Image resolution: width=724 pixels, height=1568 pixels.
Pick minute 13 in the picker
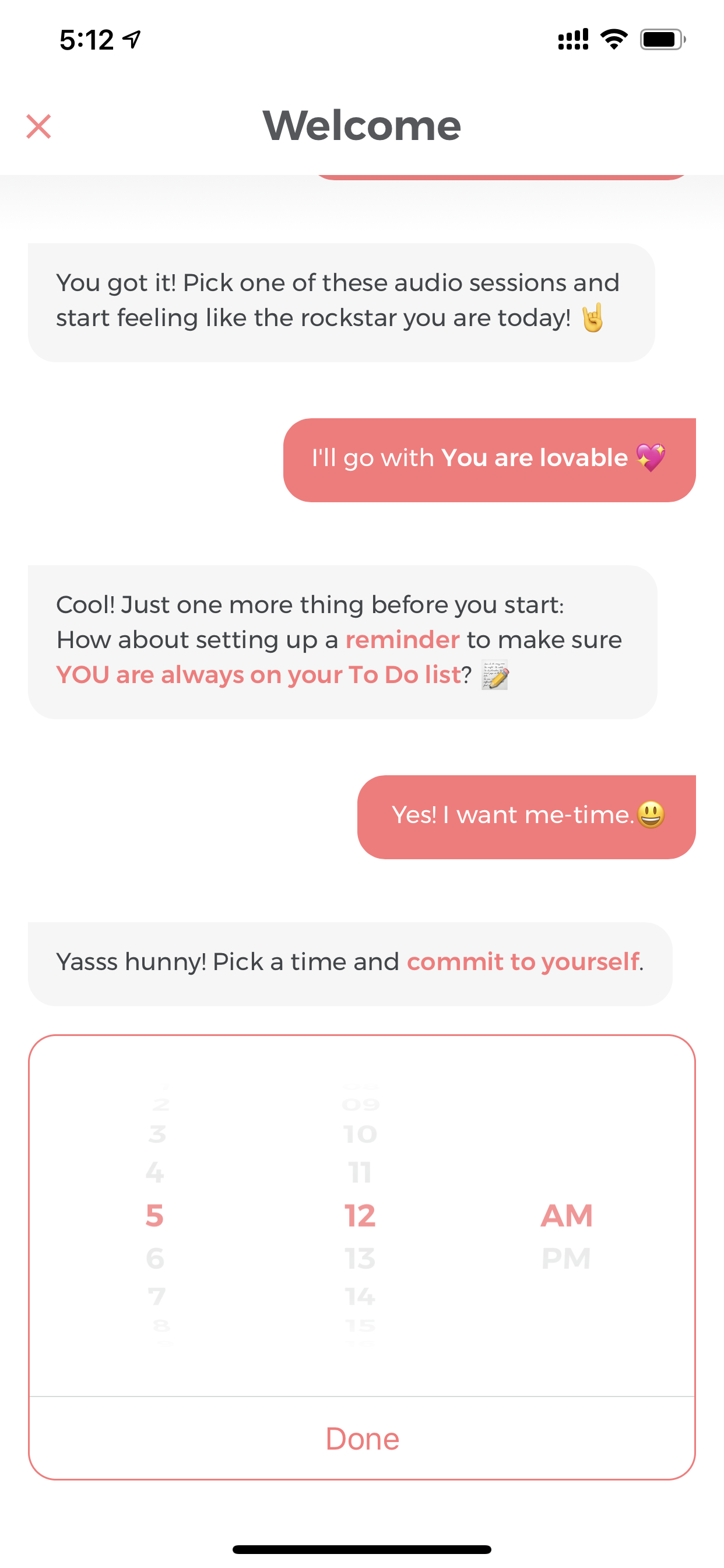click(360, 1258)
